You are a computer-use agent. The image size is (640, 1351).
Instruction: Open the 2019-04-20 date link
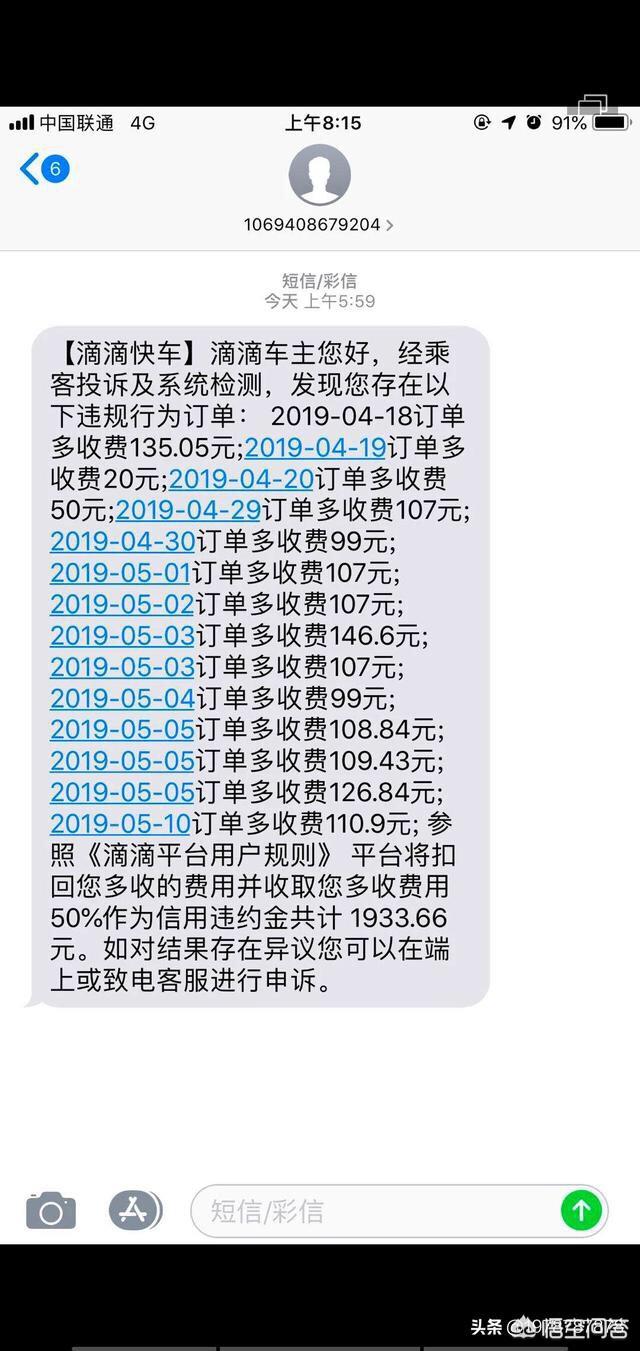[241, 478]
